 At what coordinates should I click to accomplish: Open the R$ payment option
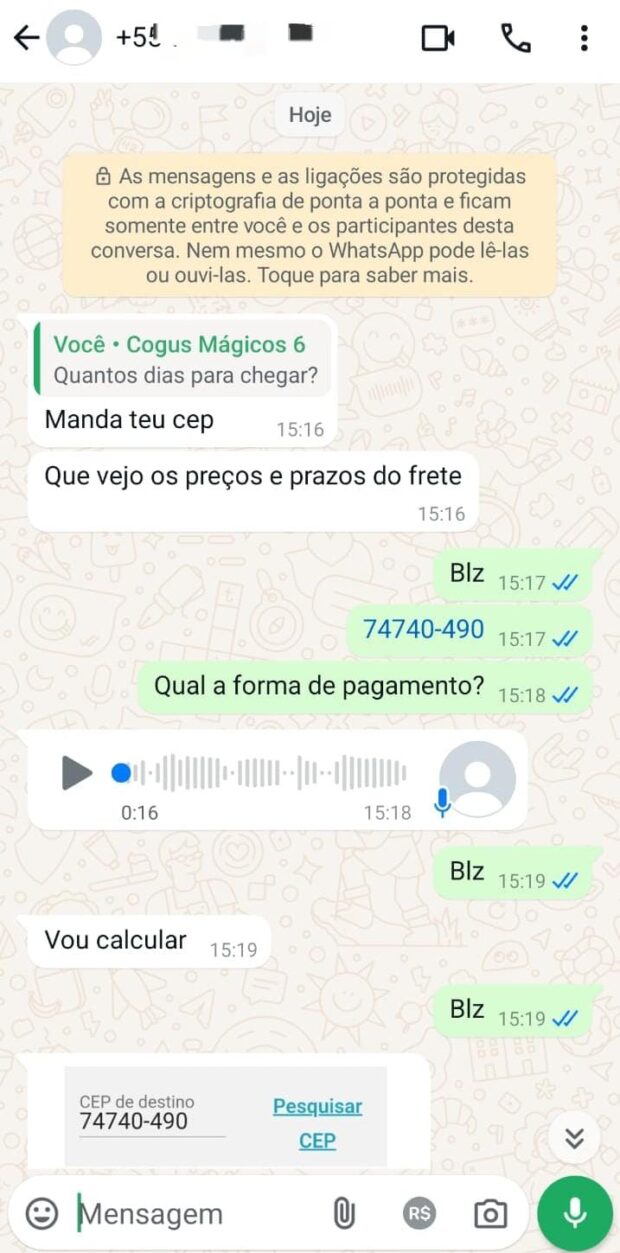(420, 1214)
